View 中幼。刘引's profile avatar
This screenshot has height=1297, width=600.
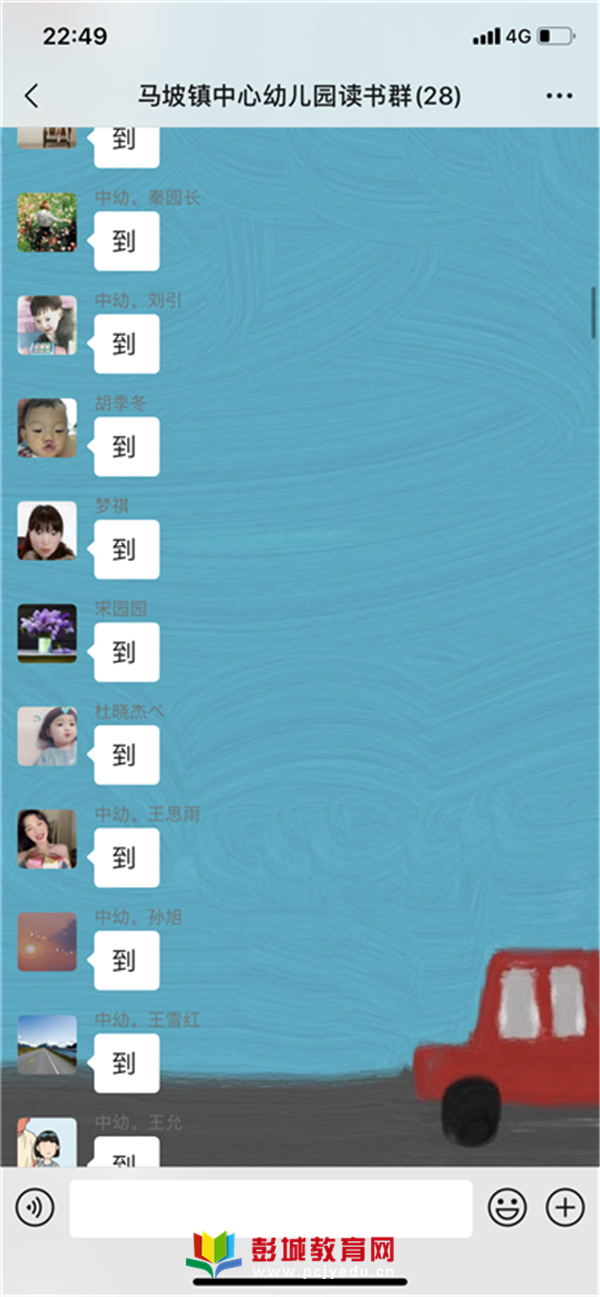(47, 325)
